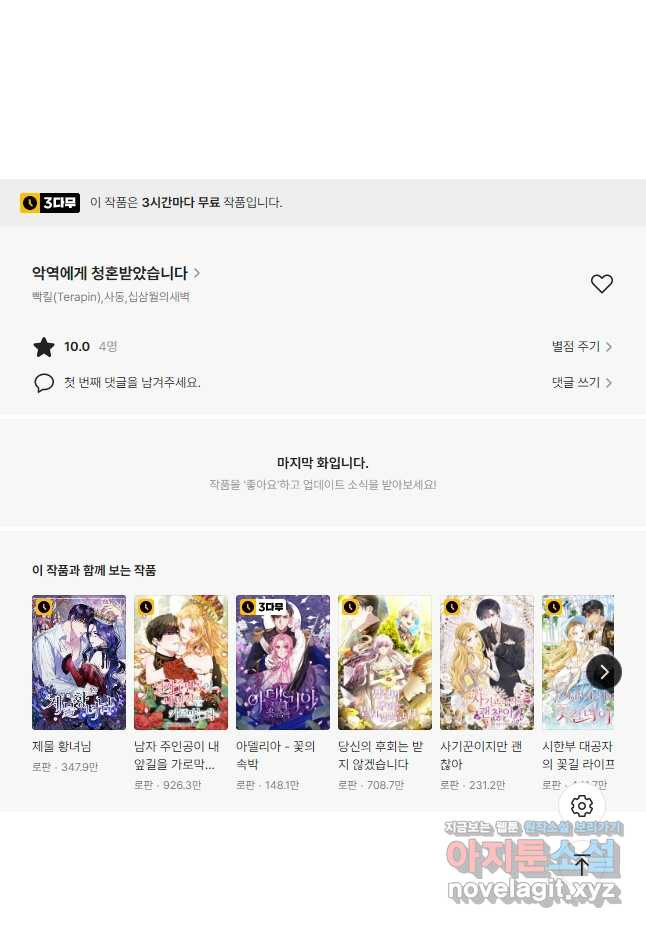Open the 아델리아 - 꽃의 속박 card

pyautogui.click(x=283, y=663)
